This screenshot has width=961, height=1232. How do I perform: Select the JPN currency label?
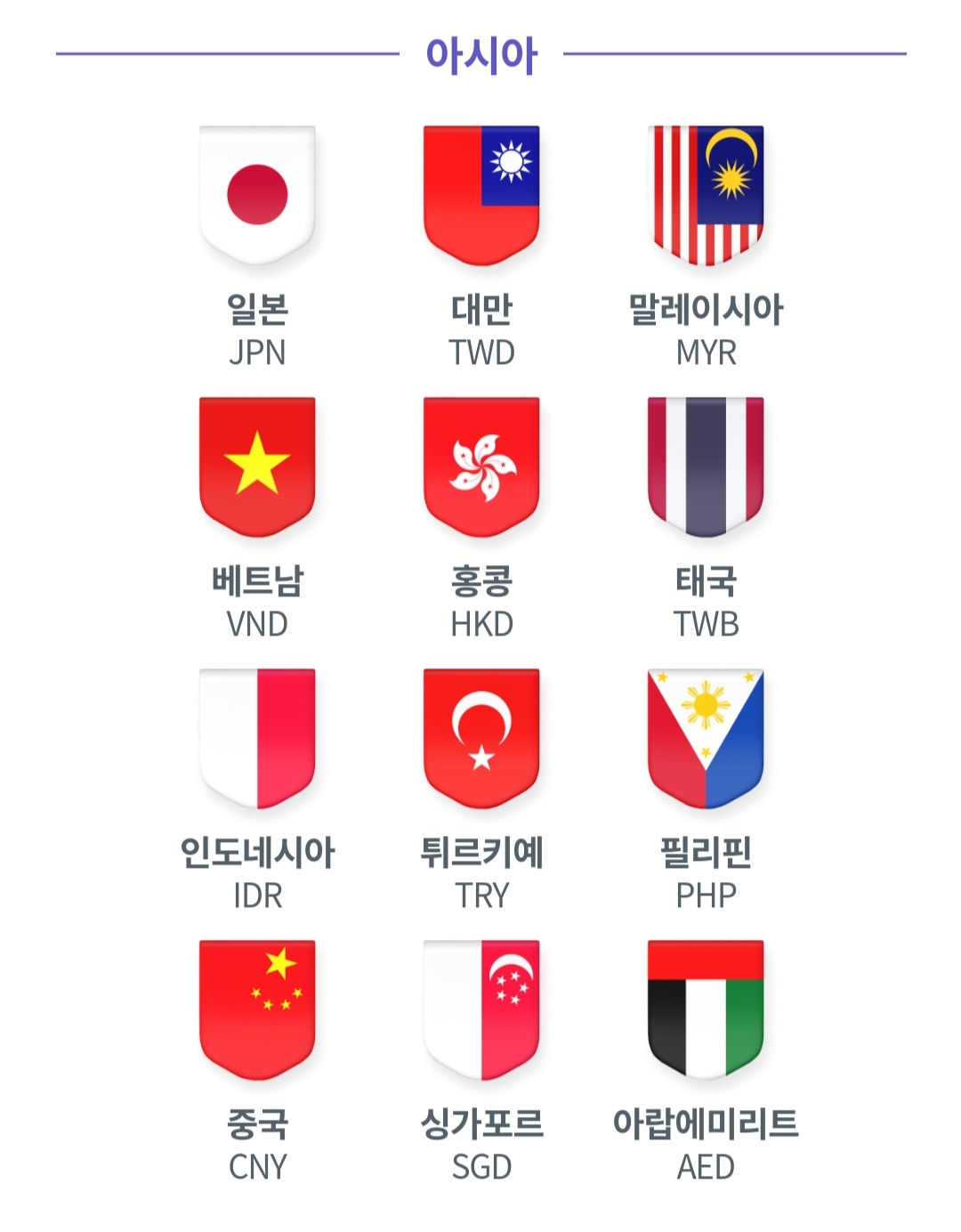[x=258, y=351]
